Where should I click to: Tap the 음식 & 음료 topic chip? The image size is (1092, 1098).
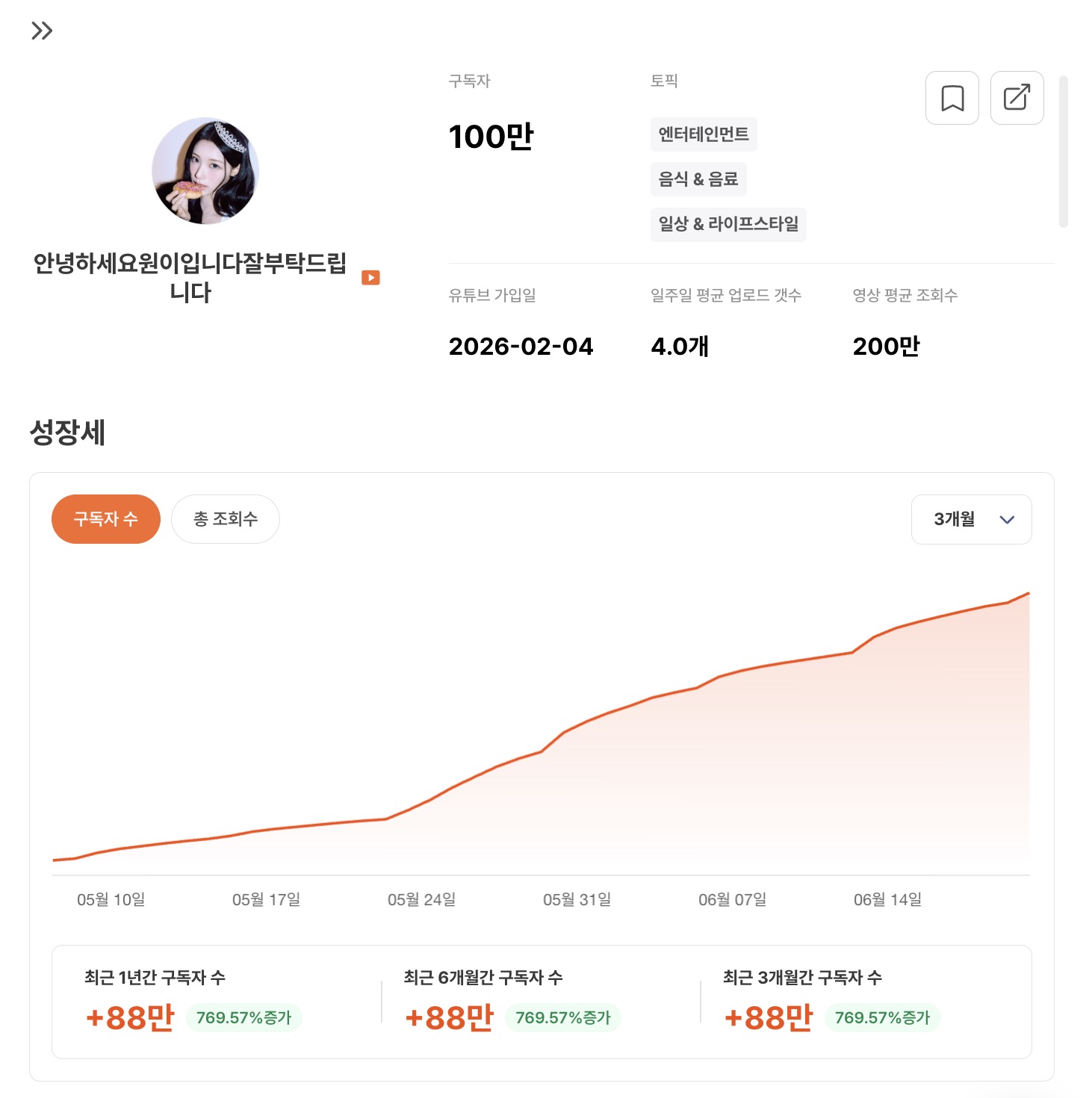(698, 179)
